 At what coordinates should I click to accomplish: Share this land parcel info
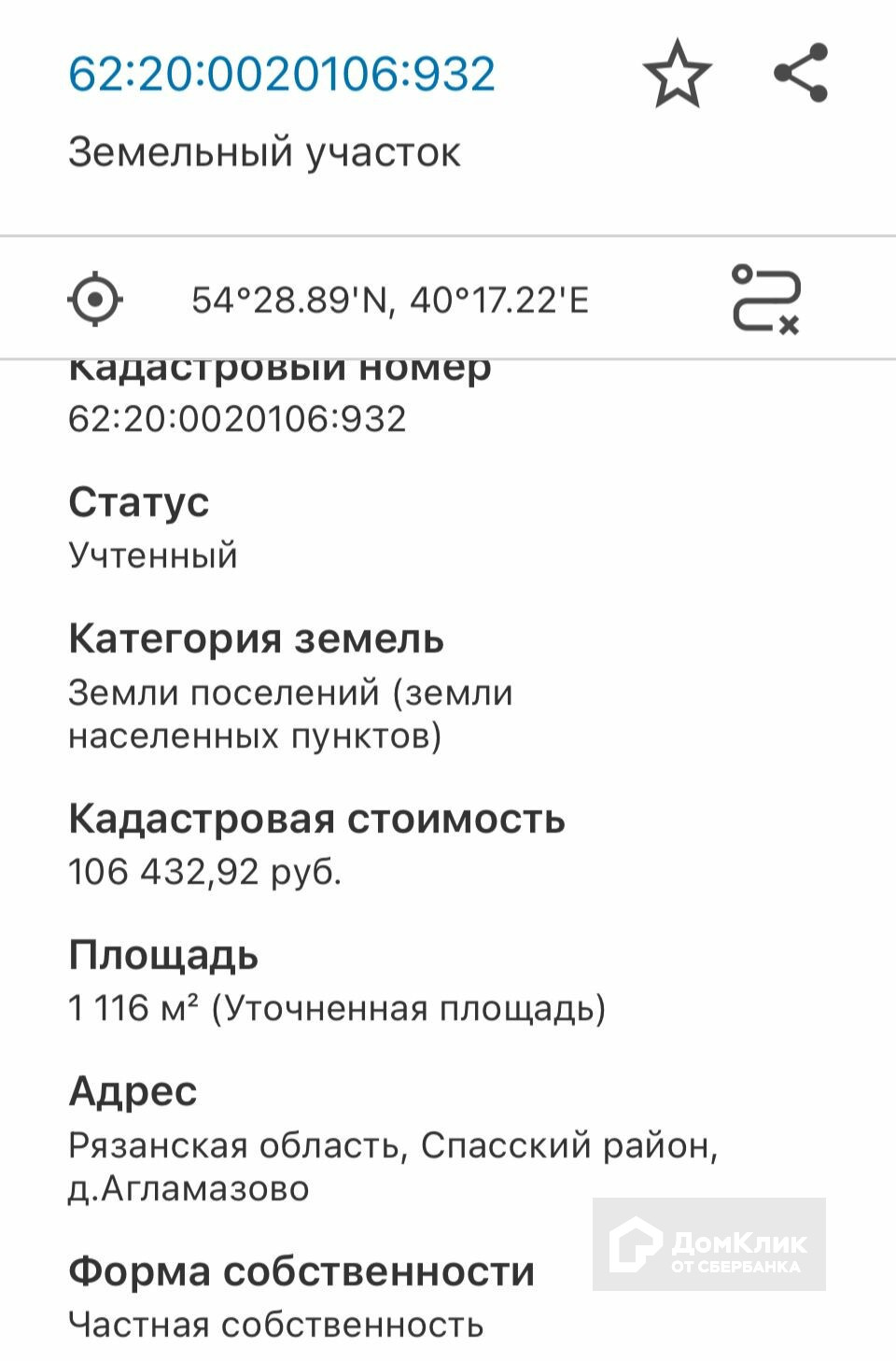tap(801, 73)
